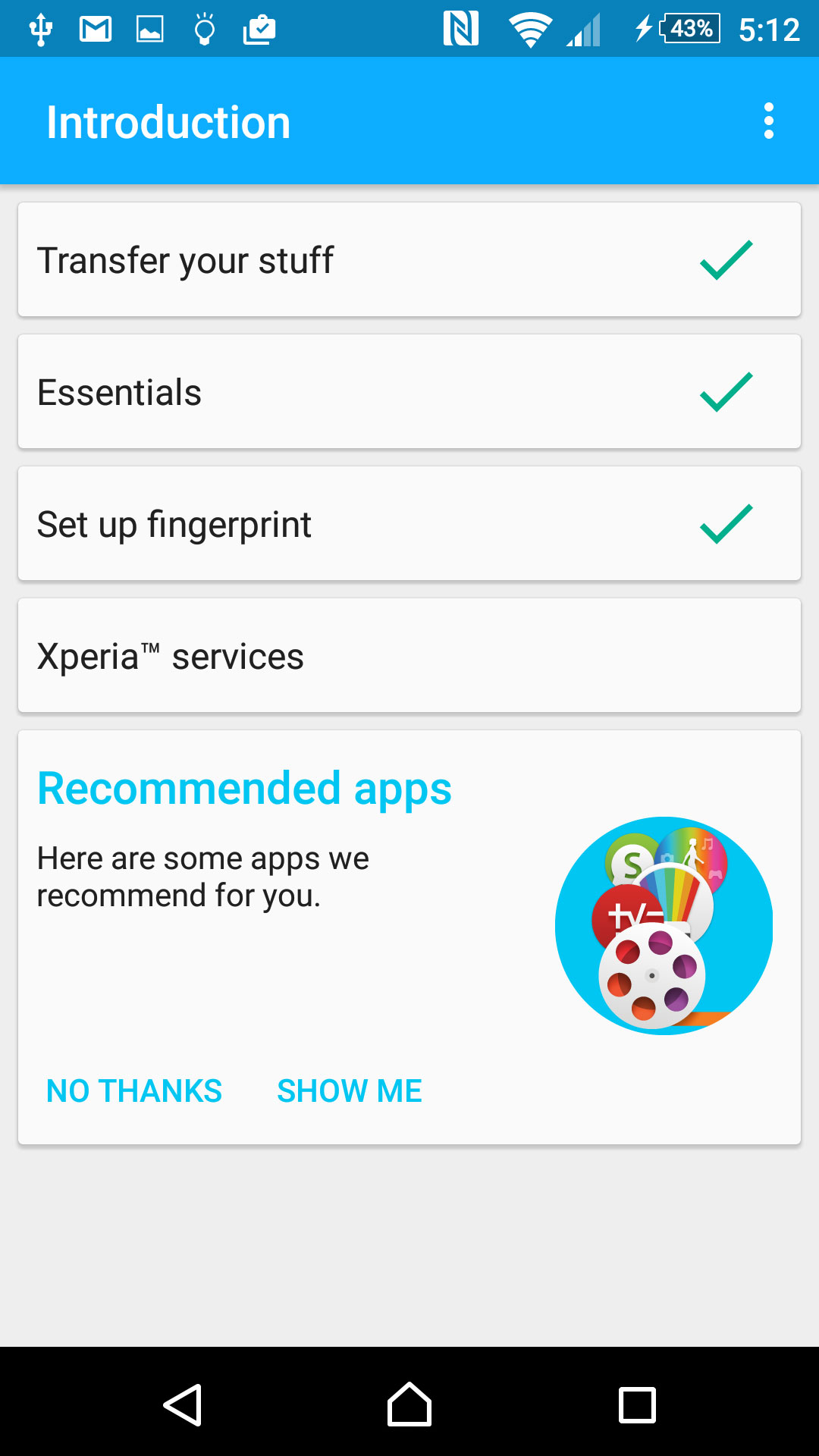The width and height of the screenshot is (819, 1456).
Task: Open the Essentials section
Action: click(x=409, y=391)
